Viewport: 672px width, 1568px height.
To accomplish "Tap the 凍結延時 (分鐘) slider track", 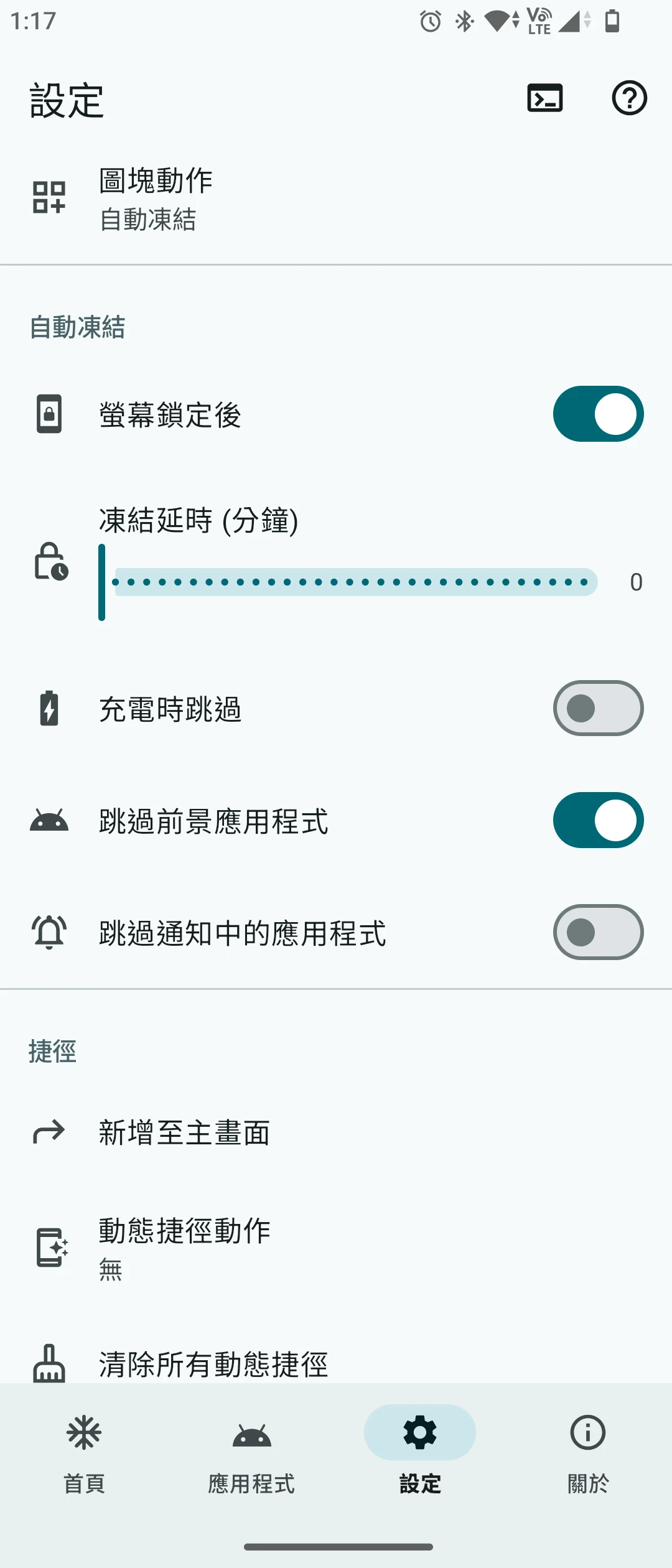I will pos(355,582).
